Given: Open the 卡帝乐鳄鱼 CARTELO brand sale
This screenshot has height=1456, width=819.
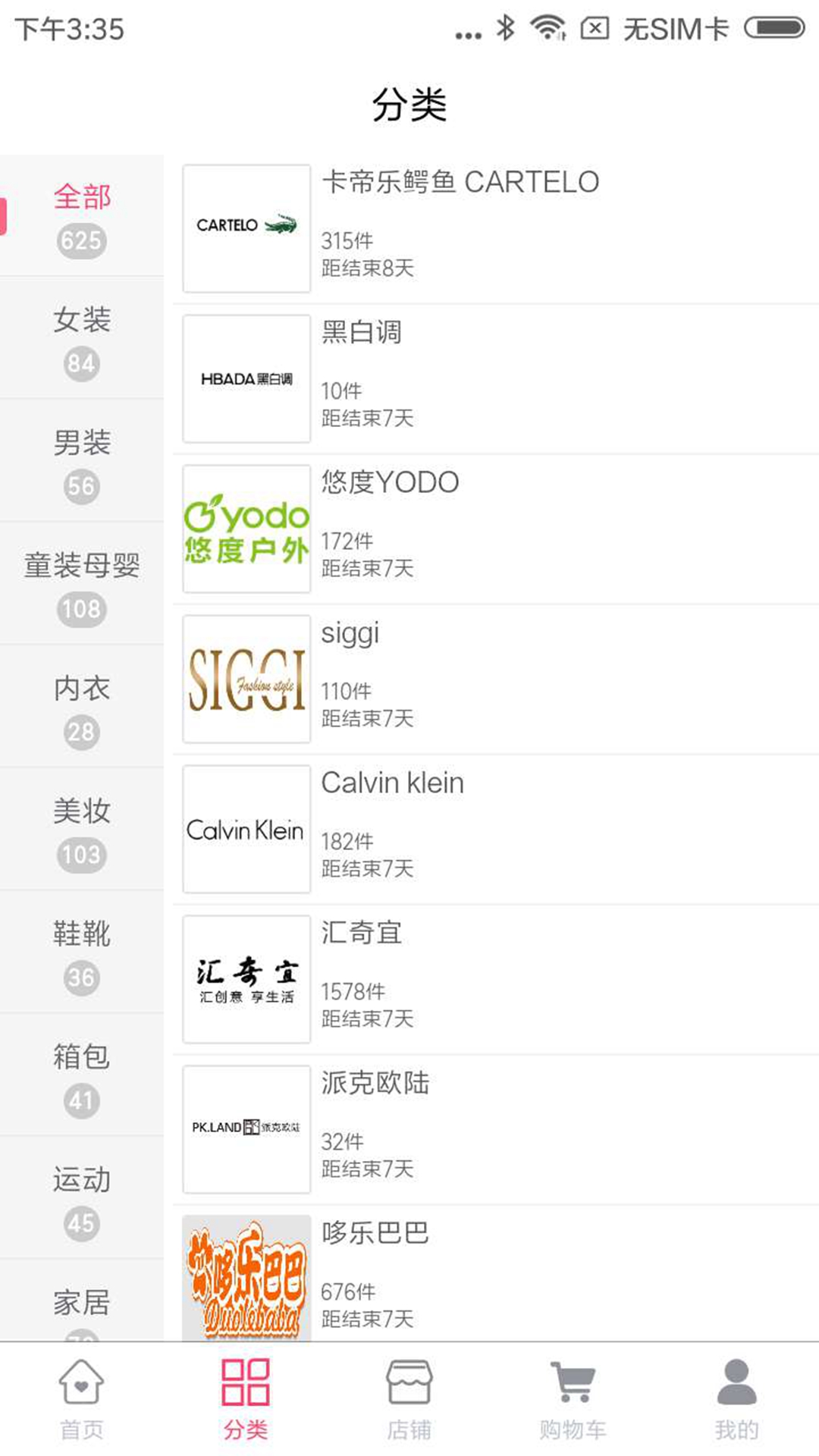Looking at the screenshot, I should [493, 227].
